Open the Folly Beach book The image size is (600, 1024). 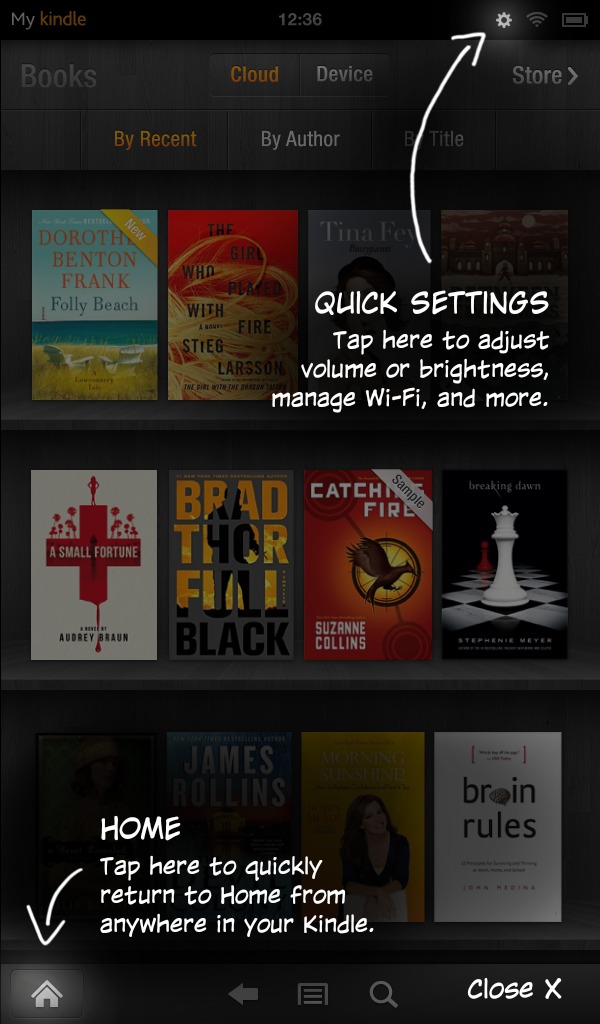[x=95, y=304]
